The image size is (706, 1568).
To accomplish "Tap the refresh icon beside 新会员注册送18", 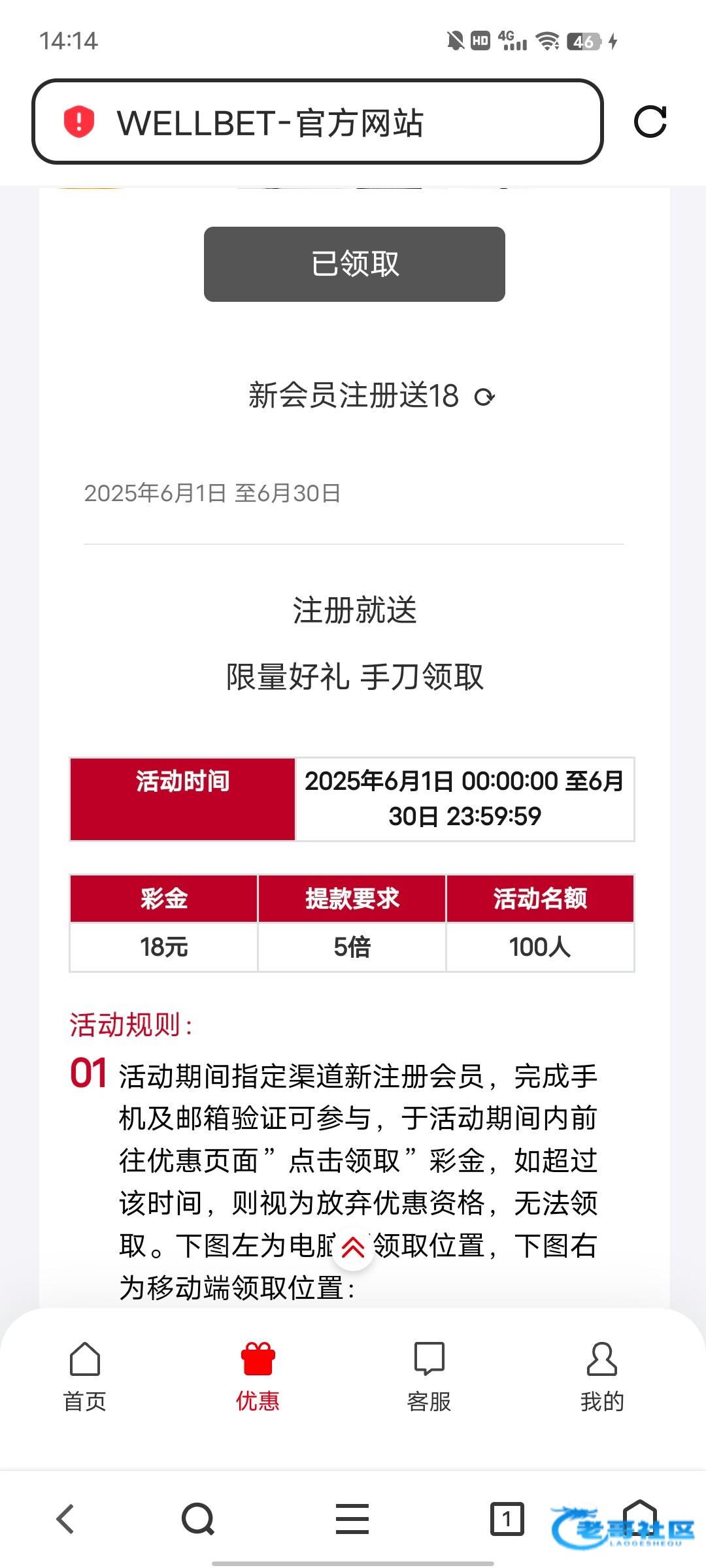I will pos(484,397).
